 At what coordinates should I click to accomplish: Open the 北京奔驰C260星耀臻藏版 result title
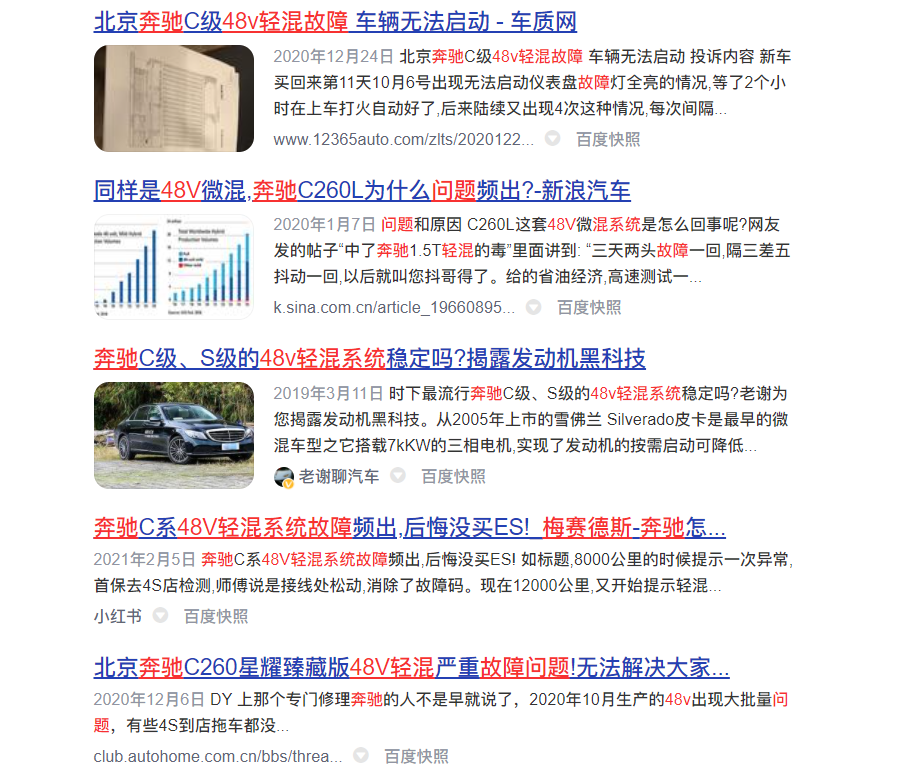coord(411,667)
